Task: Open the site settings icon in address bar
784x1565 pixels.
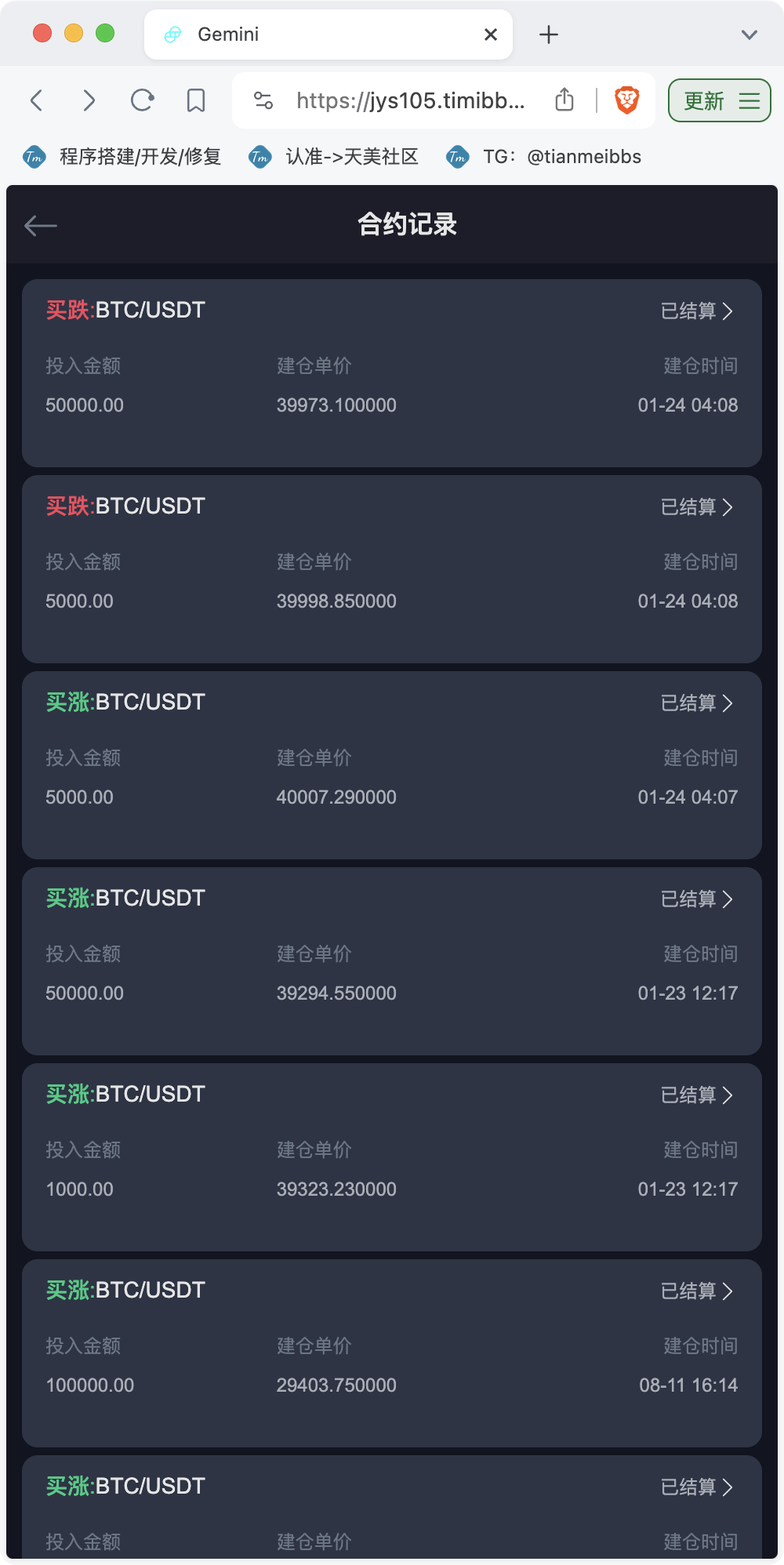Action: [x=263, y=100]
